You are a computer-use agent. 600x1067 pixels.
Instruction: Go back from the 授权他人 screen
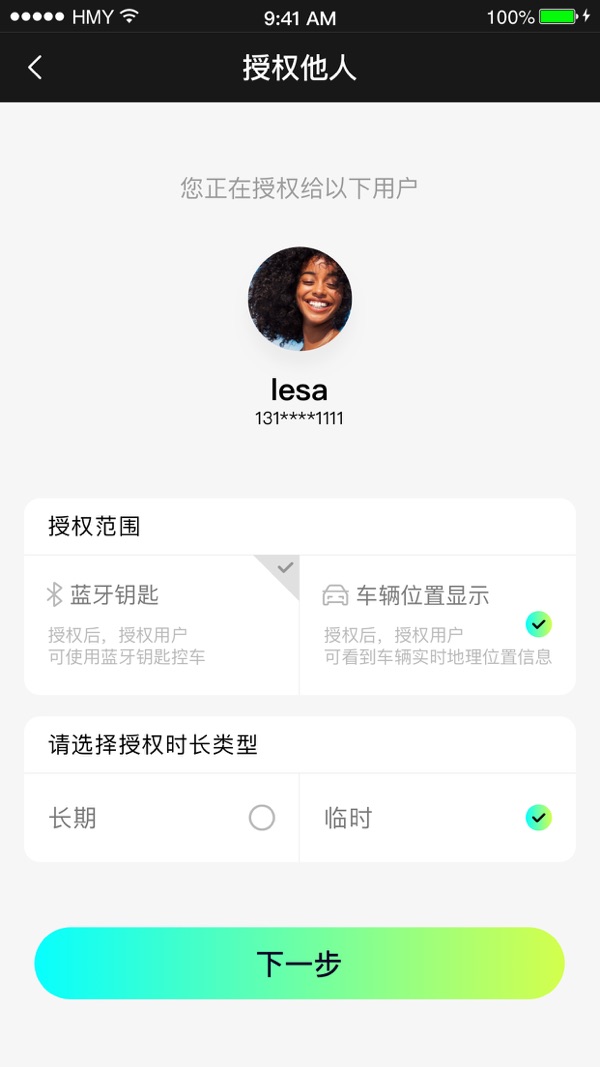[x=35, y=67]
